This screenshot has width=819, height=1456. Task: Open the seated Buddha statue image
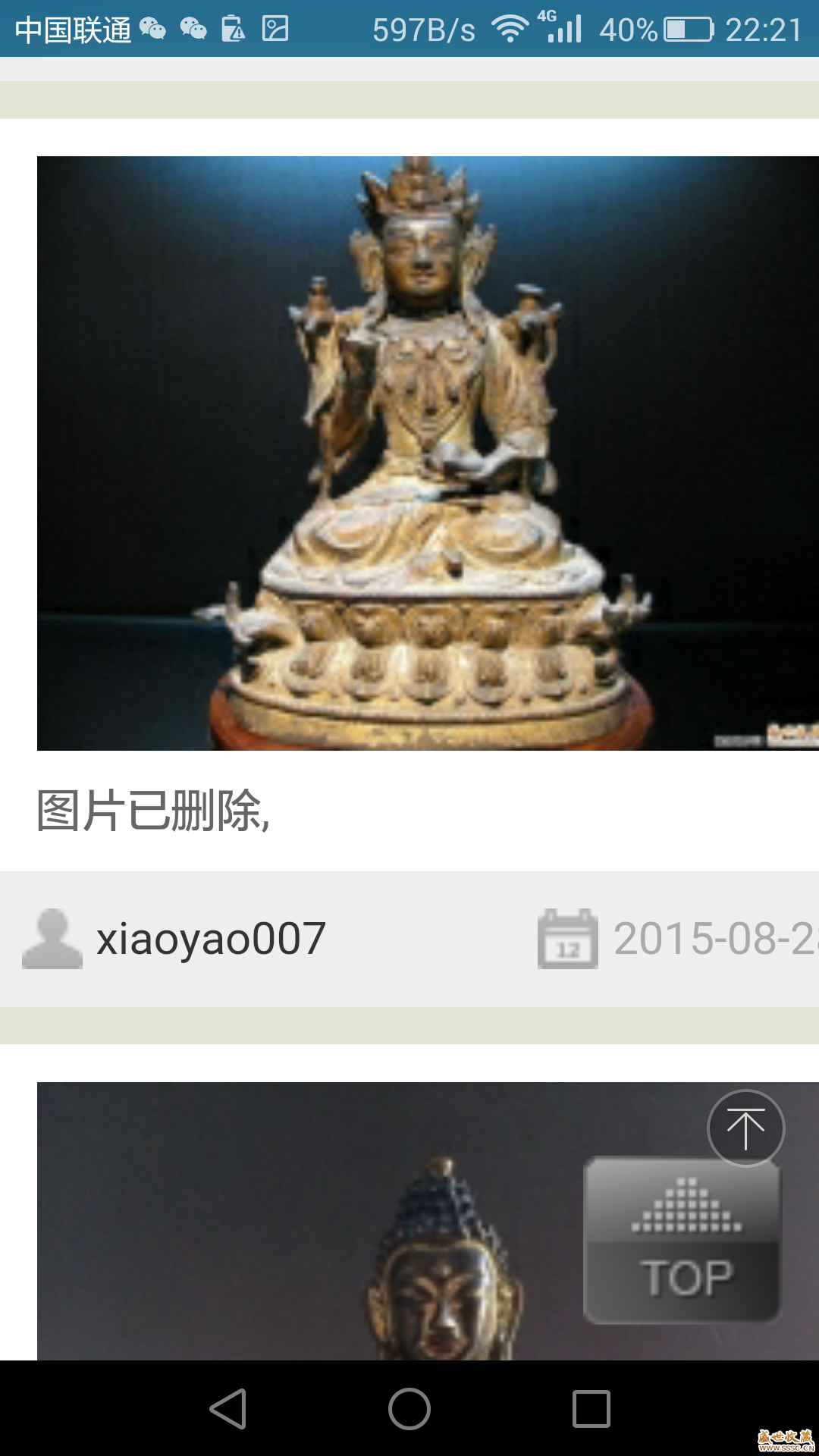click(x=428, y=453)
